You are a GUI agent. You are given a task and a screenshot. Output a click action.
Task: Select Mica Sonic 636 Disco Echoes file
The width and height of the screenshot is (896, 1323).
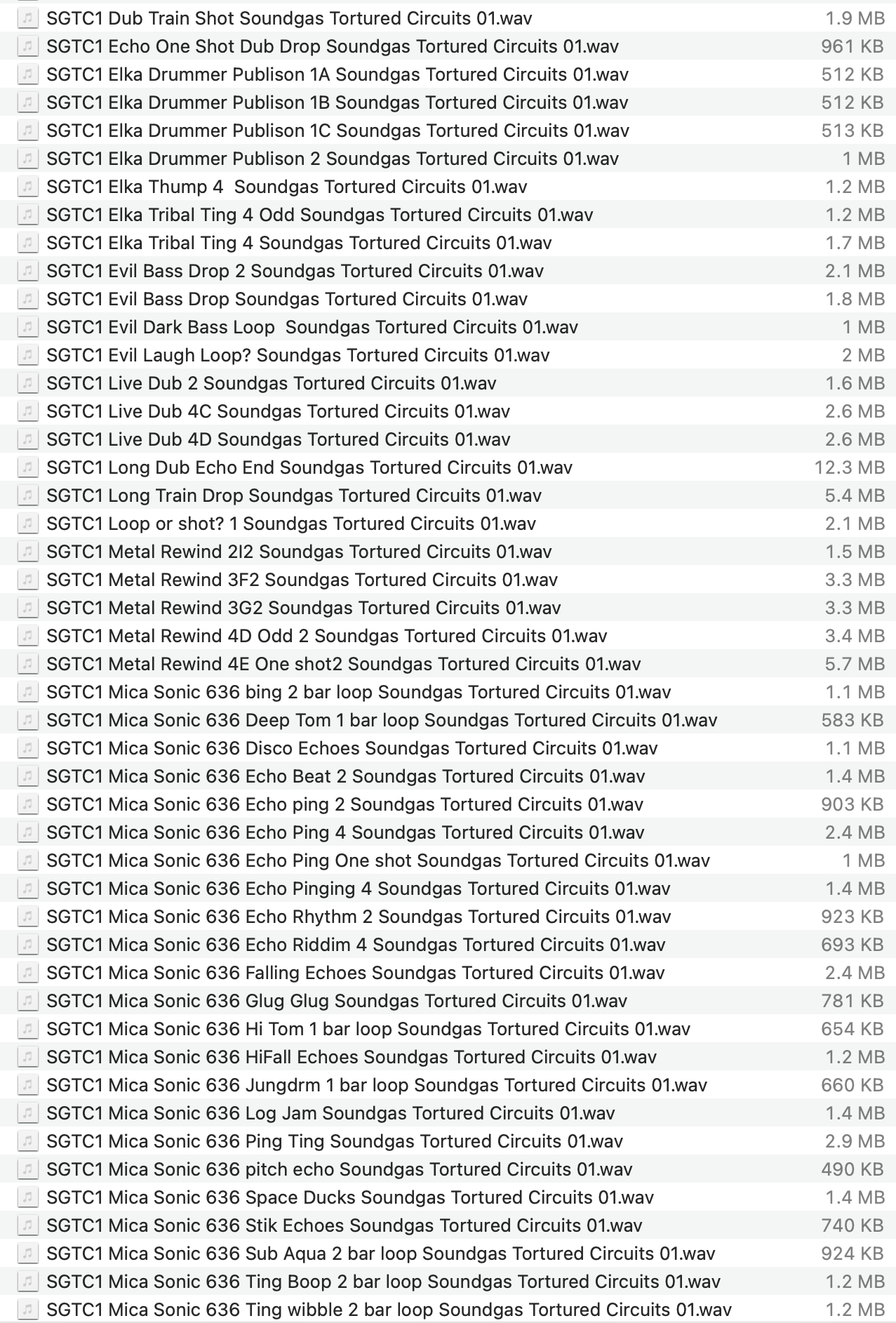352,748
